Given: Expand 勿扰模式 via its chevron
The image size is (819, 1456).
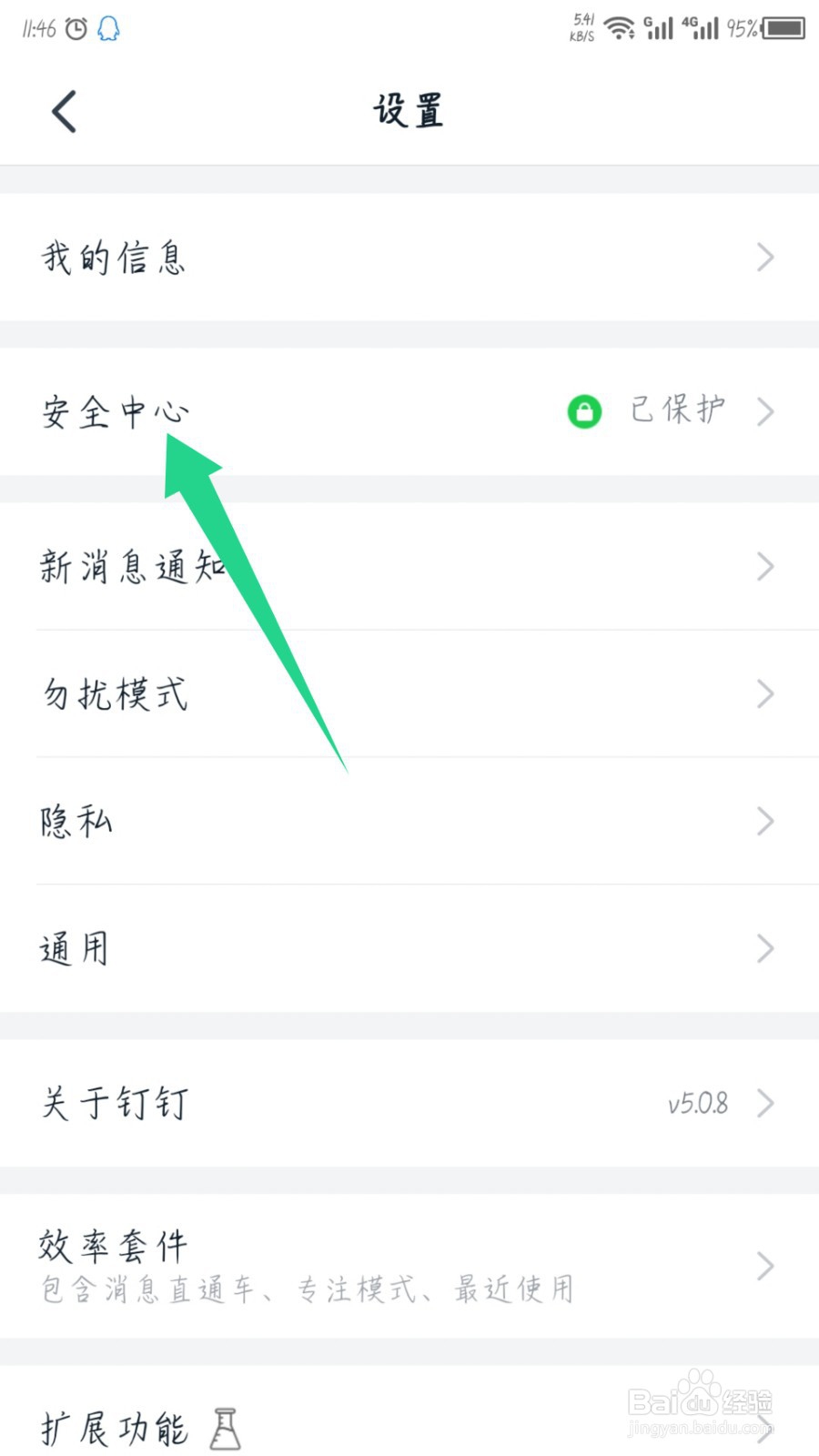Looking at the screenshot, I should (x=765, y=694).
